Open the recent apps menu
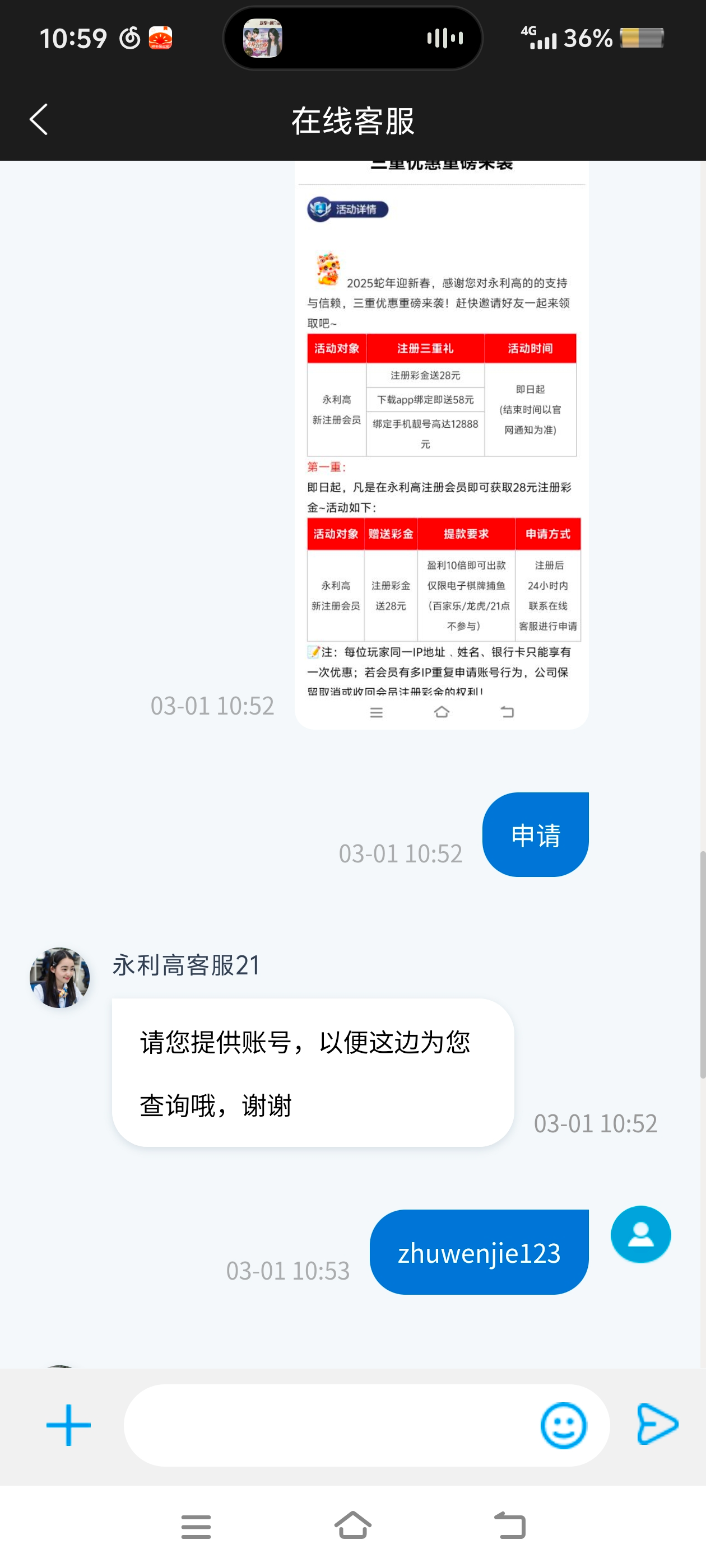The height and width of the screenshot is (1568, 706). [196, 1527]
